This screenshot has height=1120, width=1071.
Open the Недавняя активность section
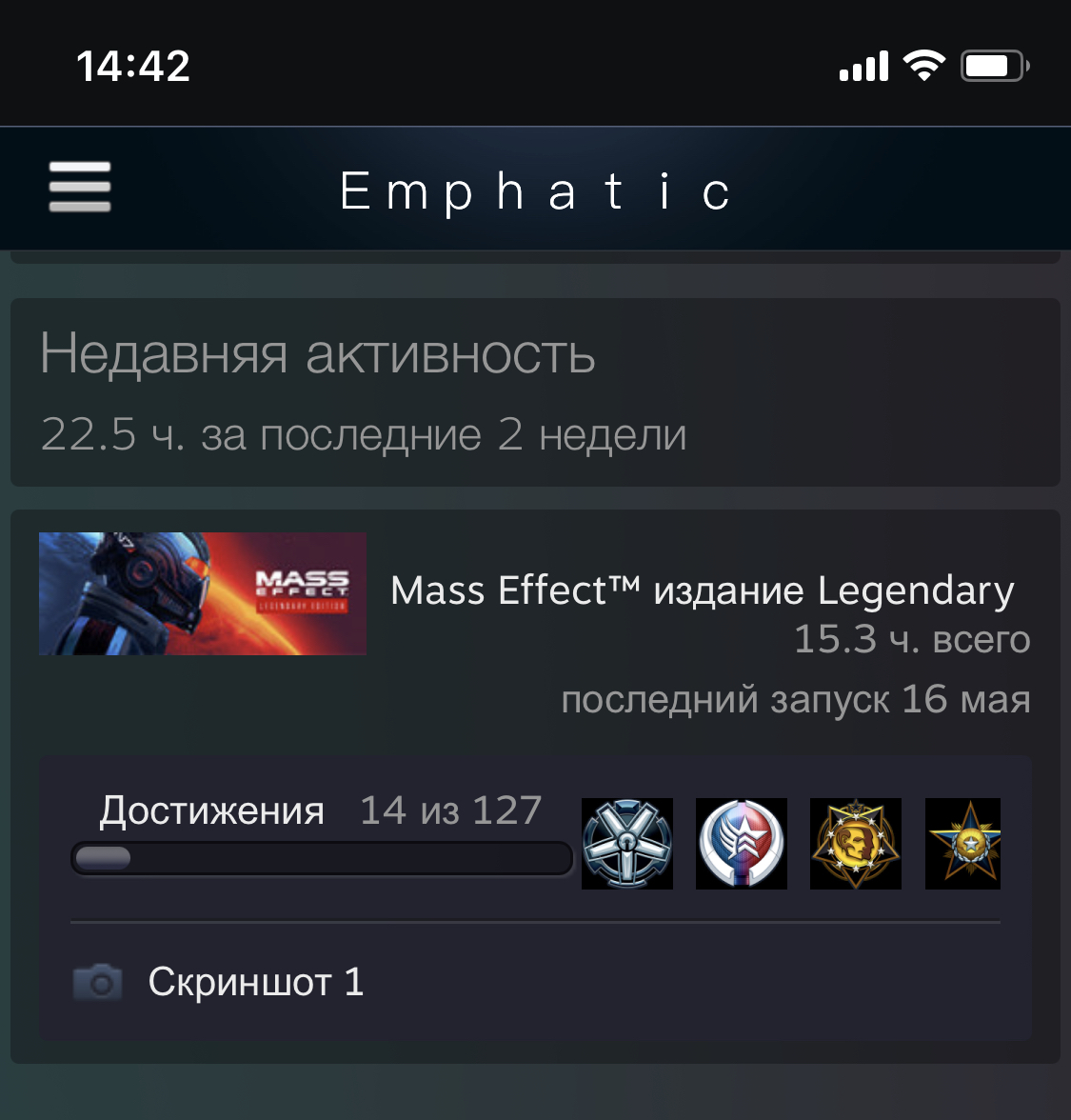point(317,355)
